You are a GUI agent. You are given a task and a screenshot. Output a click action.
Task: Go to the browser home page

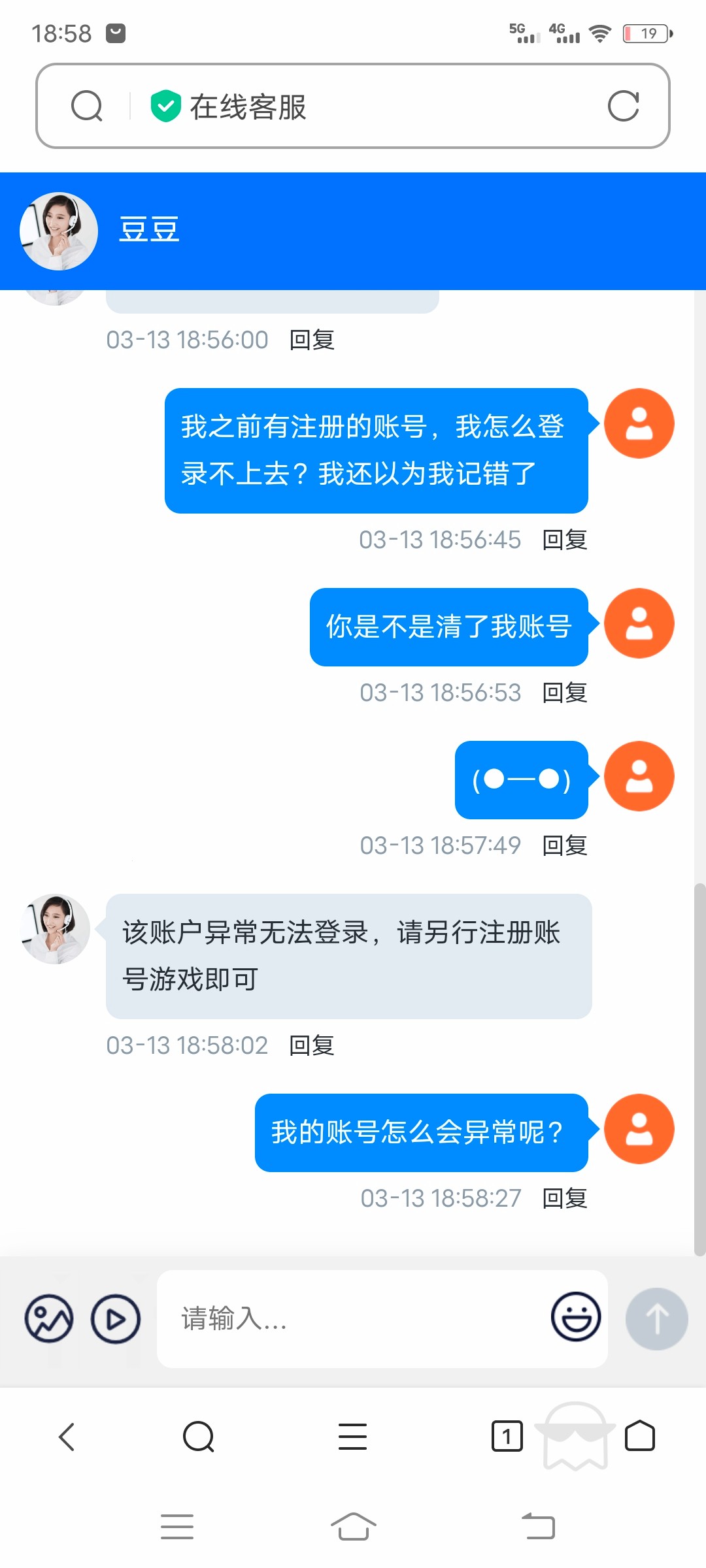[639, 1437]
